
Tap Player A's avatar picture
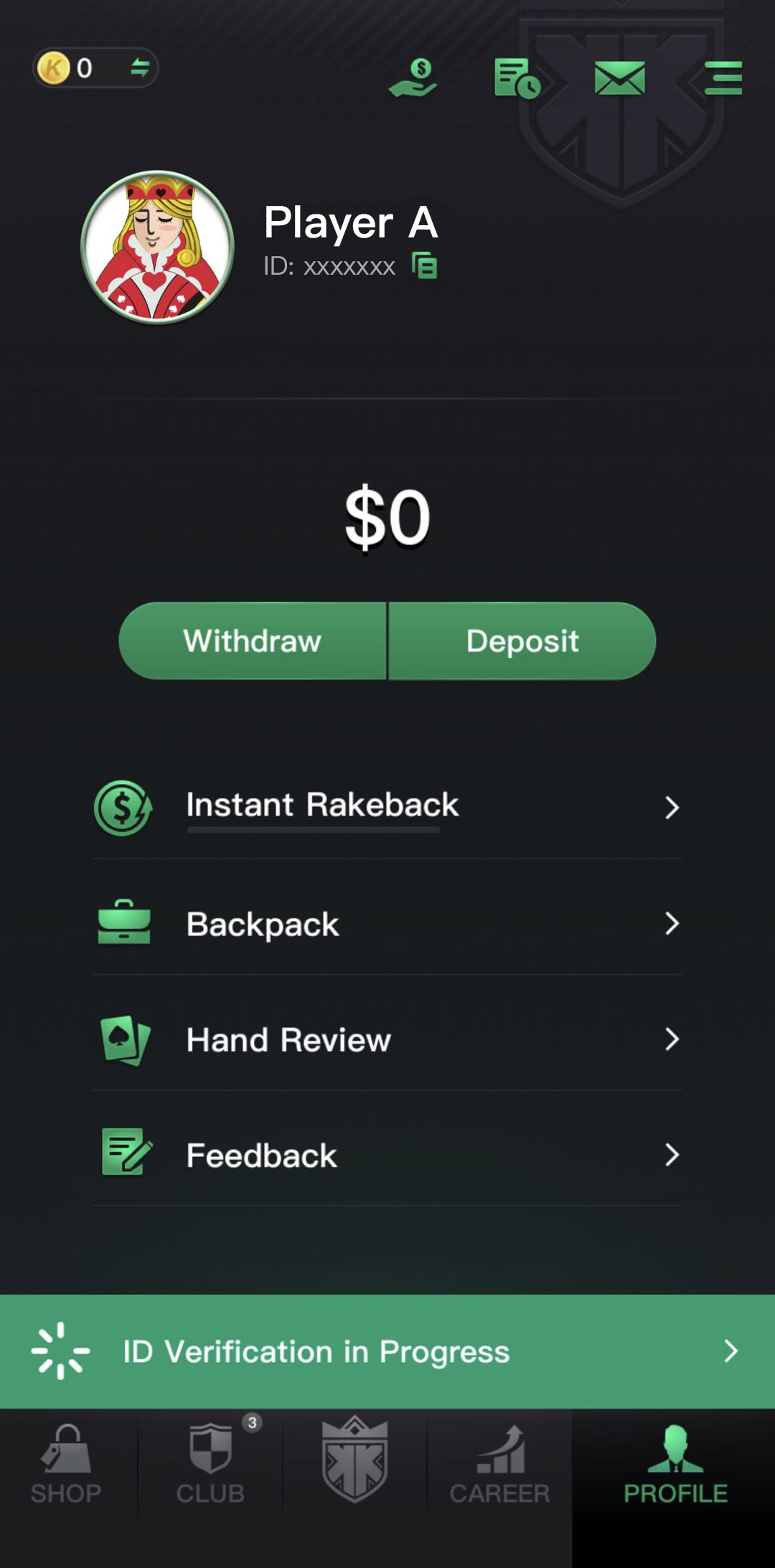158,247
